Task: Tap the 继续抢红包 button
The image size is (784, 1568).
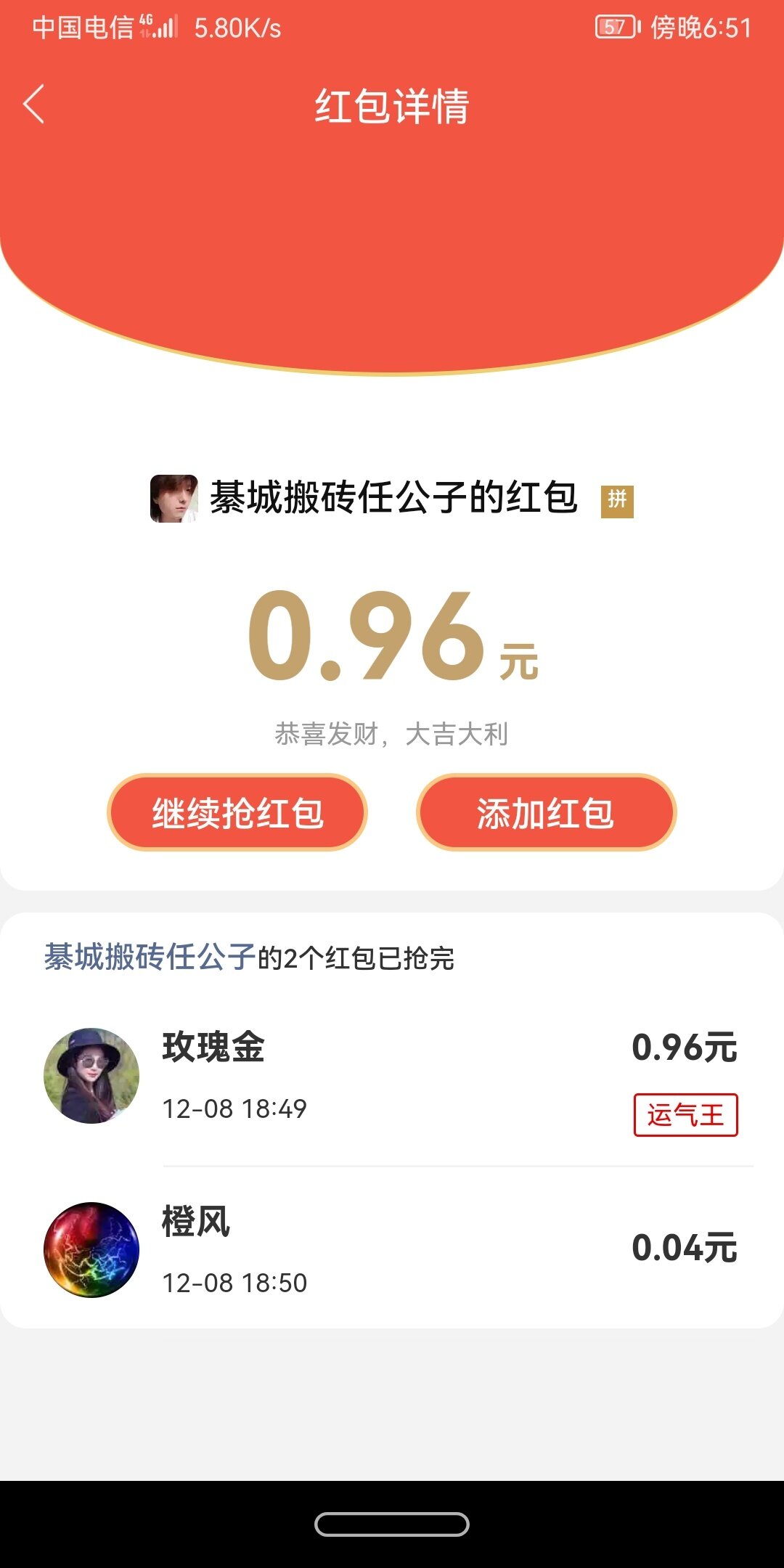Action: tap(237, 812)
